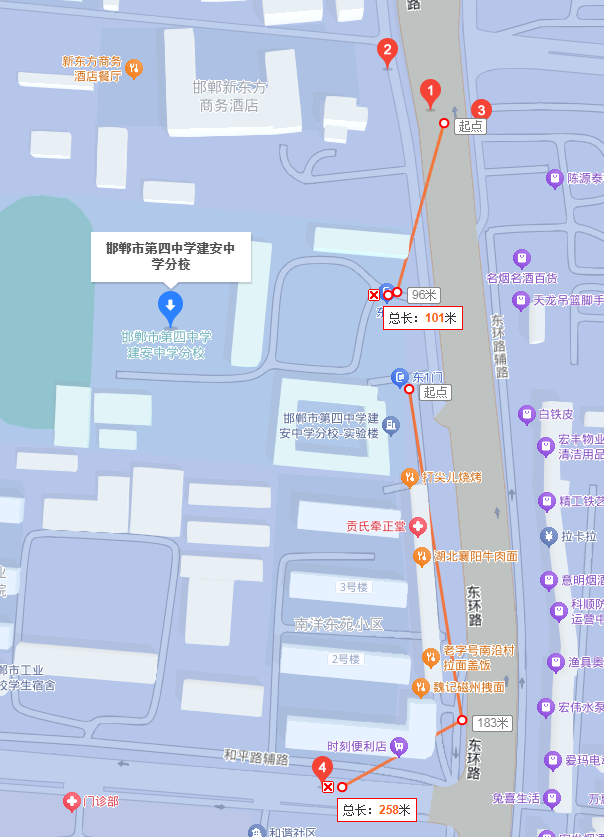Tap red marker number 2
Image resolution: width=604 pixels, height=837 pixels.
click(x=387, y=50)
